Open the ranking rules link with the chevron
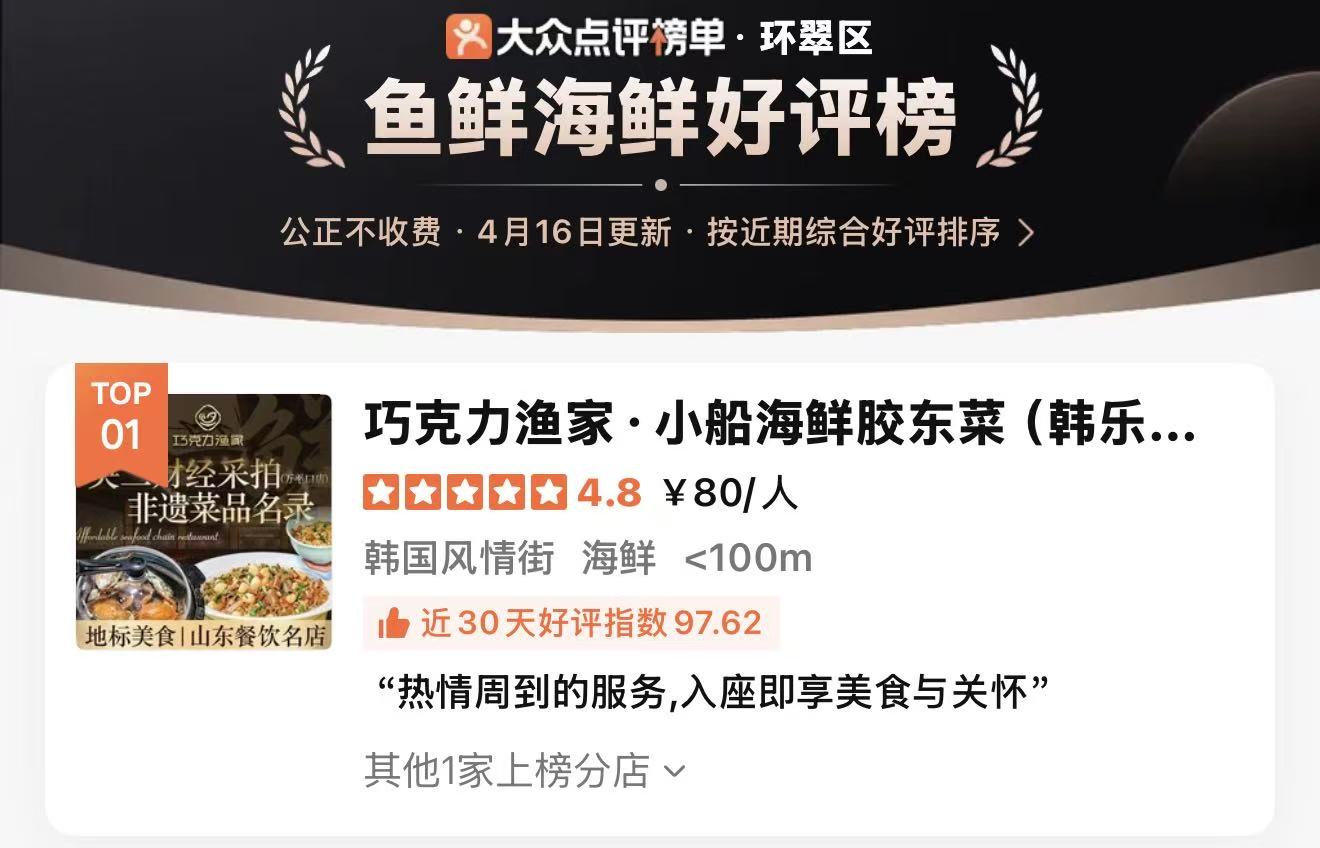Image resolution: width=1320 pixels, height=848 pixels. pos(869,233)
